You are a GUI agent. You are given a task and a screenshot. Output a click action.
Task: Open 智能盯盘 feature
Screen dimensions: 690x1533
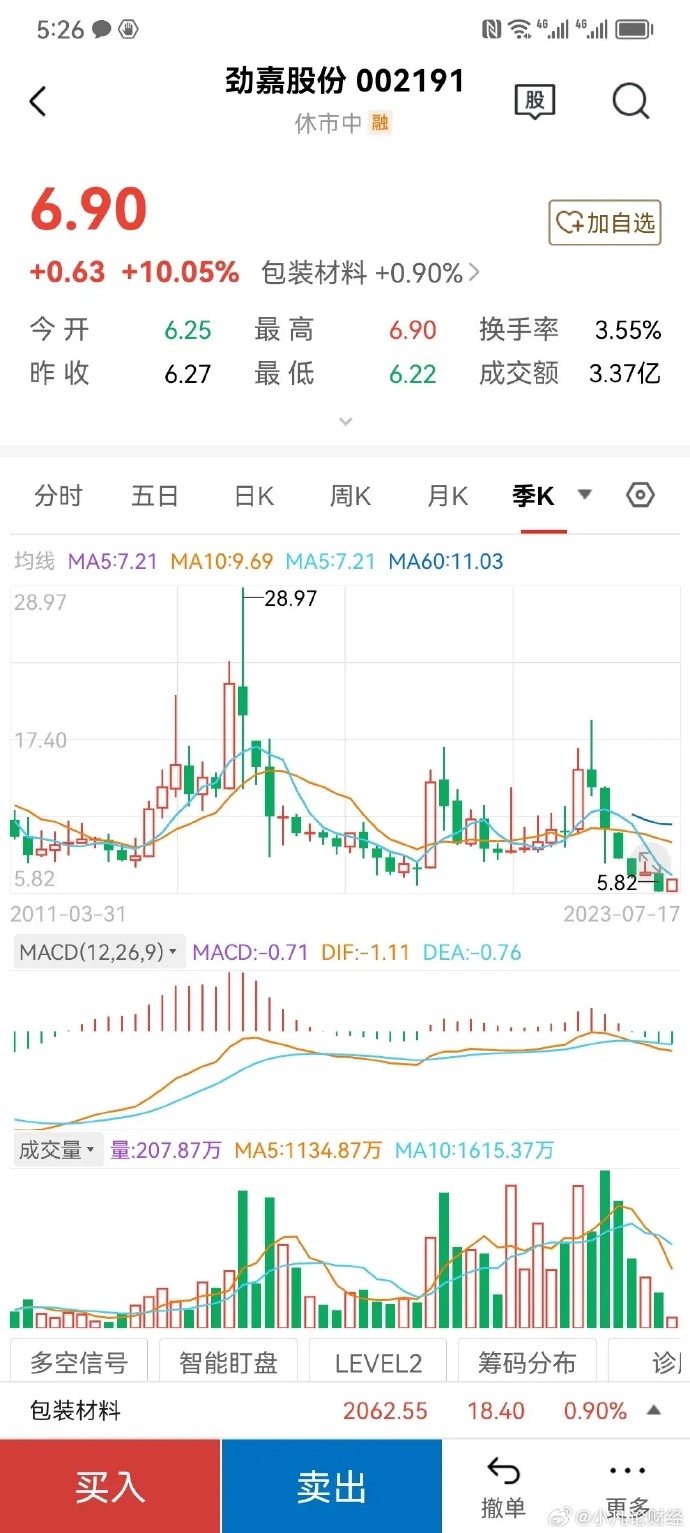pos(228,1362)
